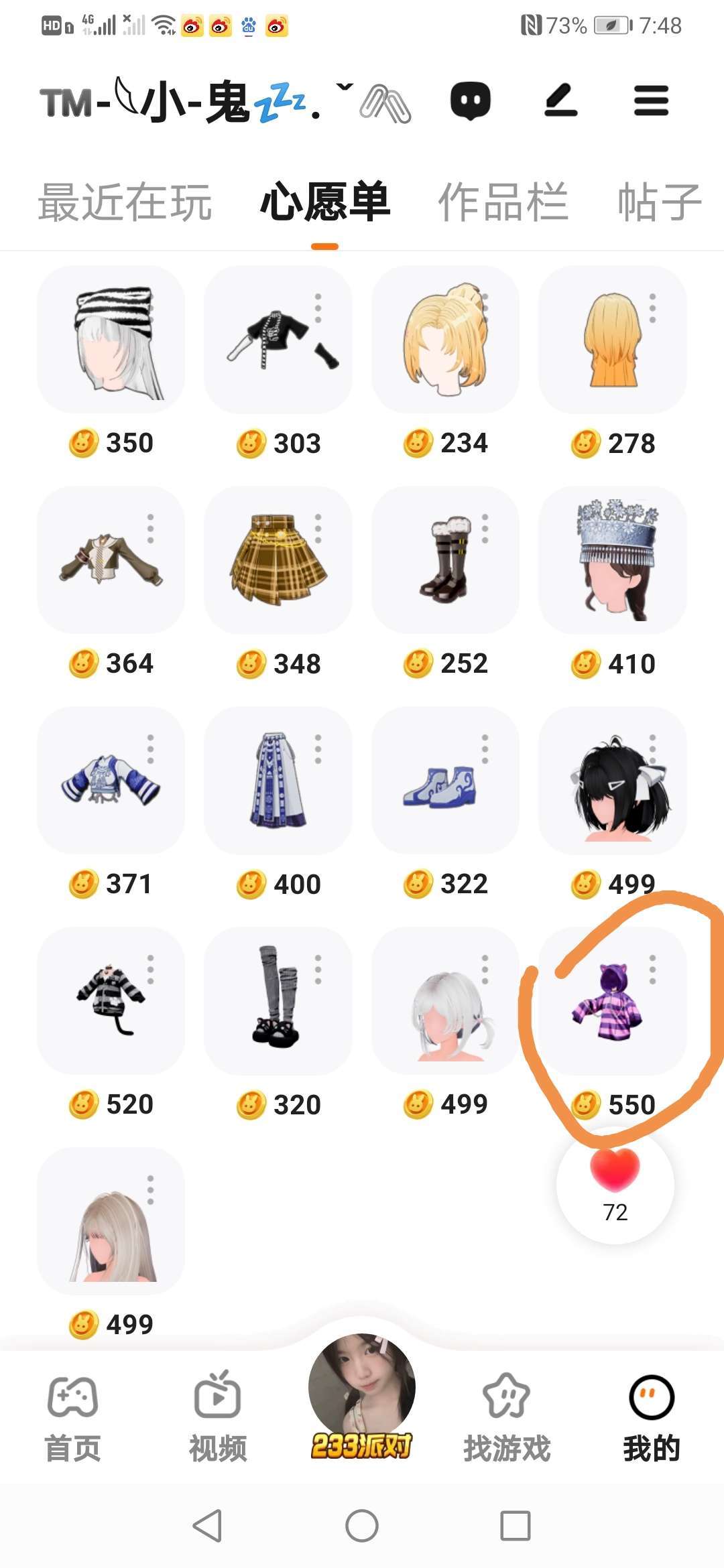Open options for the black top priced 303

pyautogui.click(x=318, y=308)
